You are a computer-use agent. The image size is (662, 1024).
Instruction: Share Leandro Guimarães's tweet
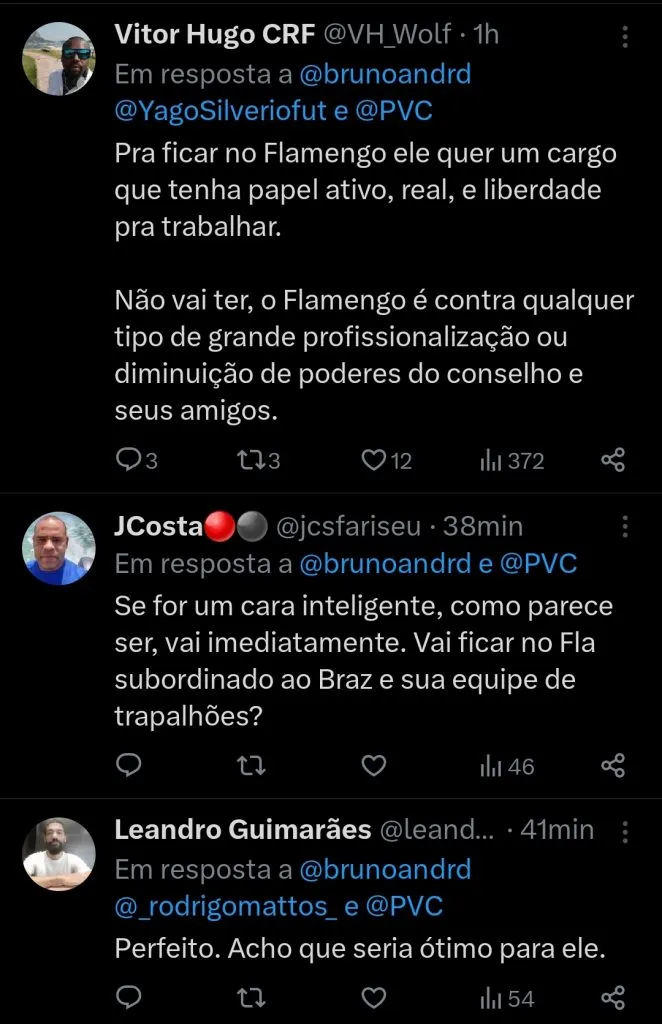612,997
